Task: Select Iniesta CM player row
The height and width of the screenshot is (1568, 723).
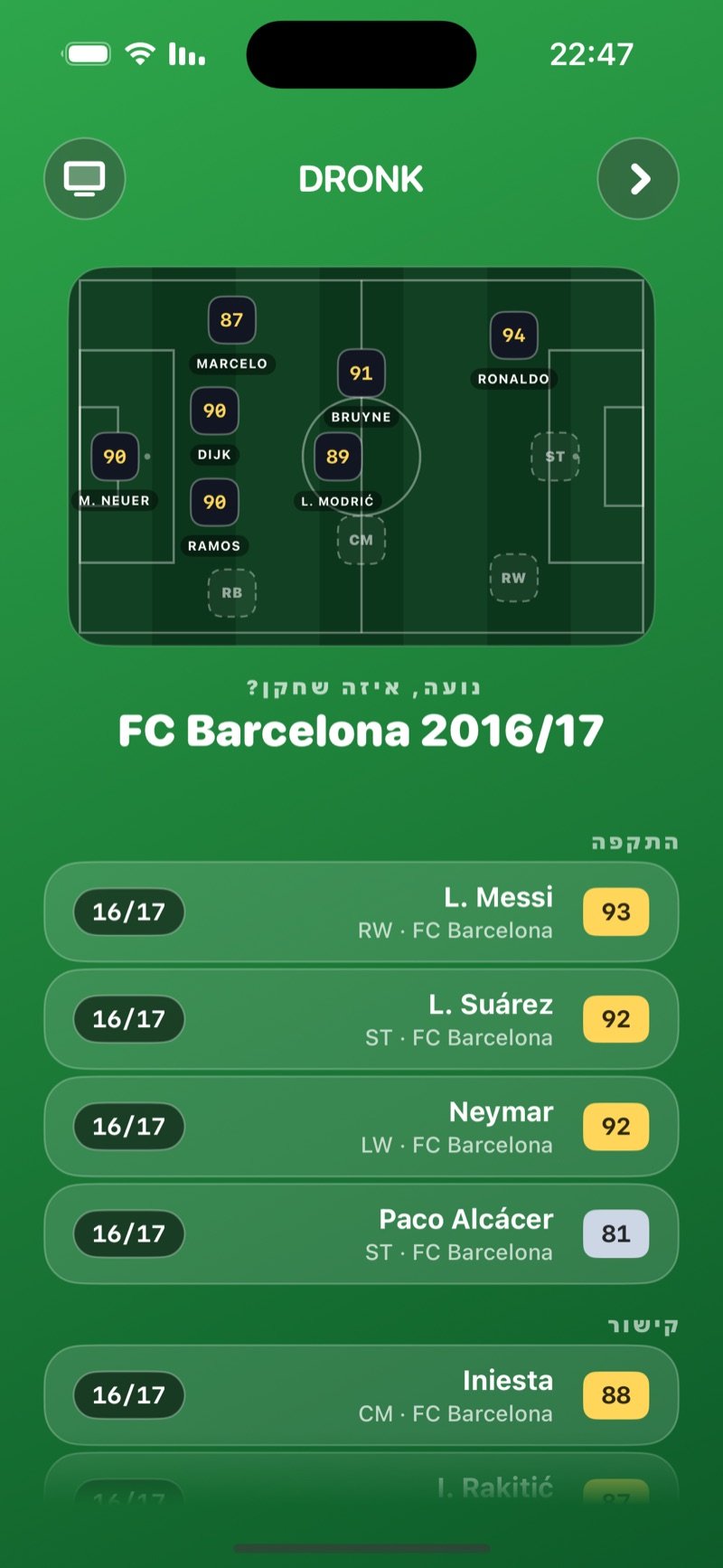Action: click(x=361, y=1395)
